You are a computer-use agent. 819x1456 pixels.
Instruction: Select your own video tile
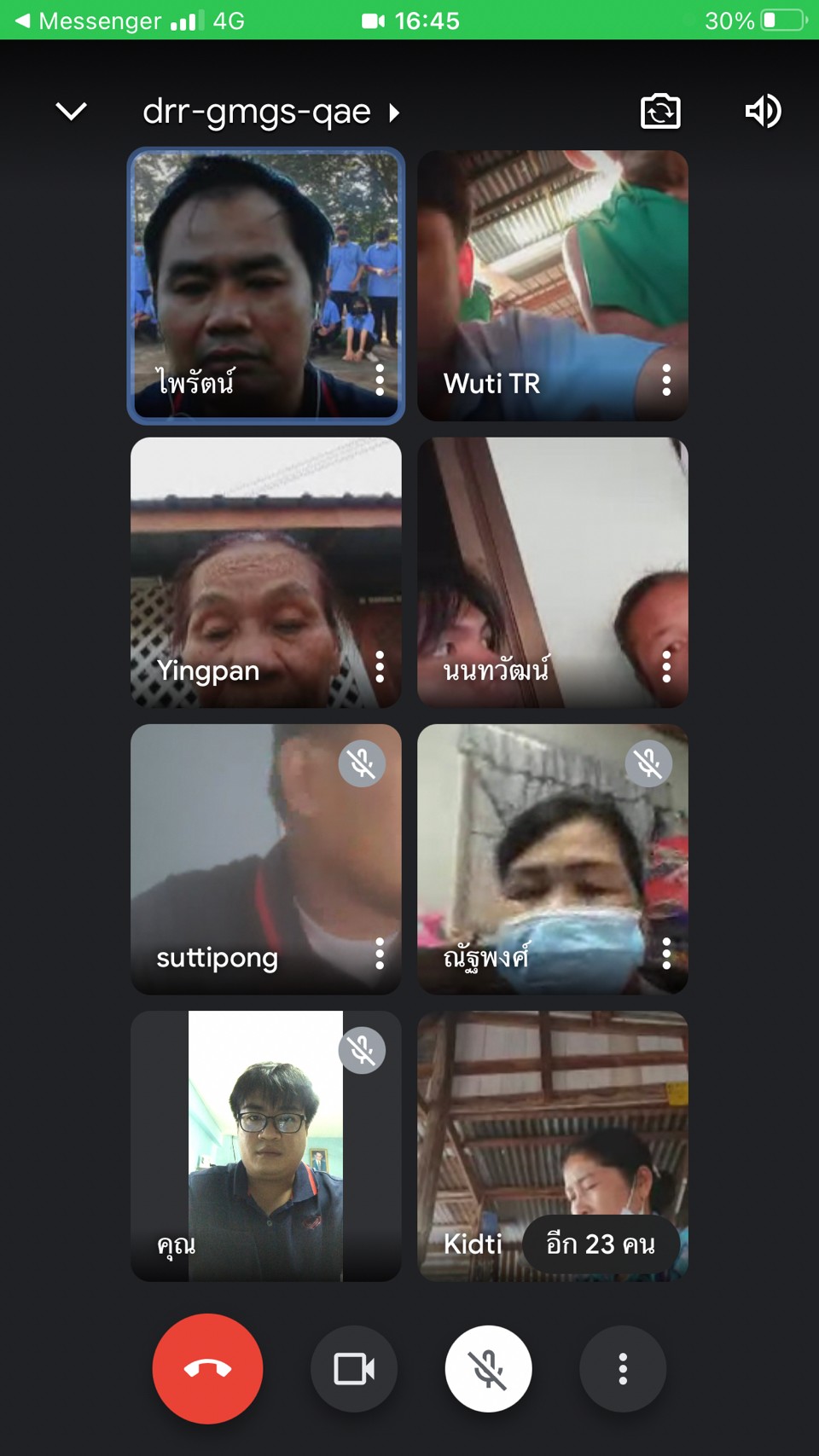pos(266,1146)
